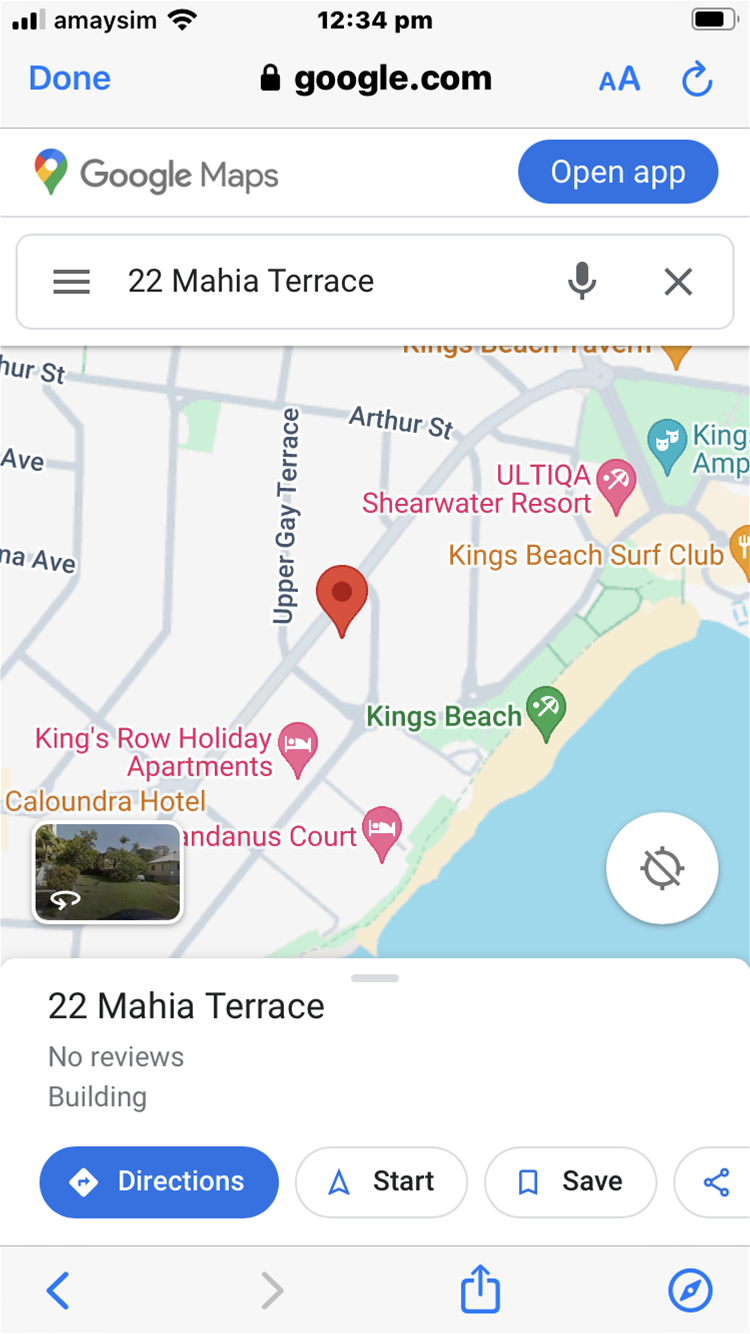Tap Start to begin navigation
The height and width of the screenshot is (1334, 750).
pyautogui.click(x=381, y=1182)
